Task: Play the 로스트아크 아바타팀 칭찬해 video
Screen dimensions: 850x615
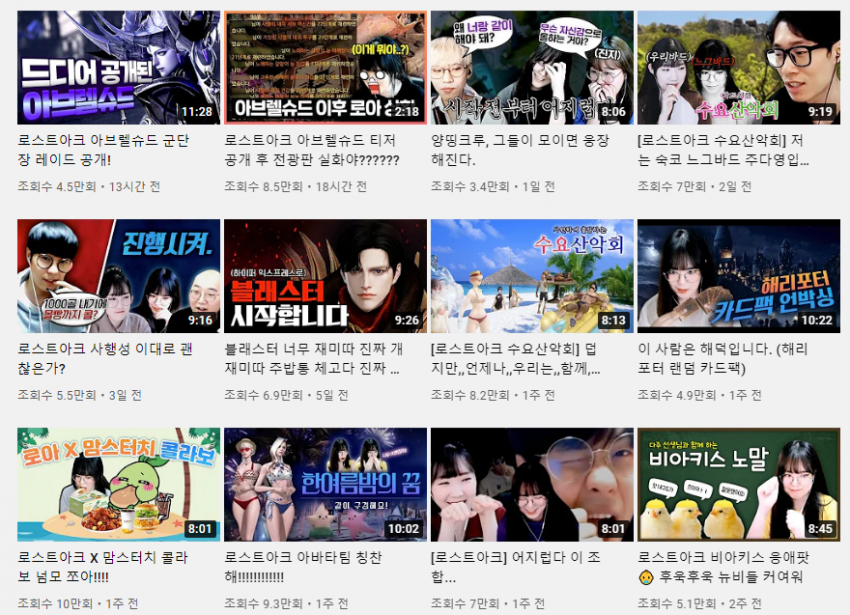Action: point(325,485)
